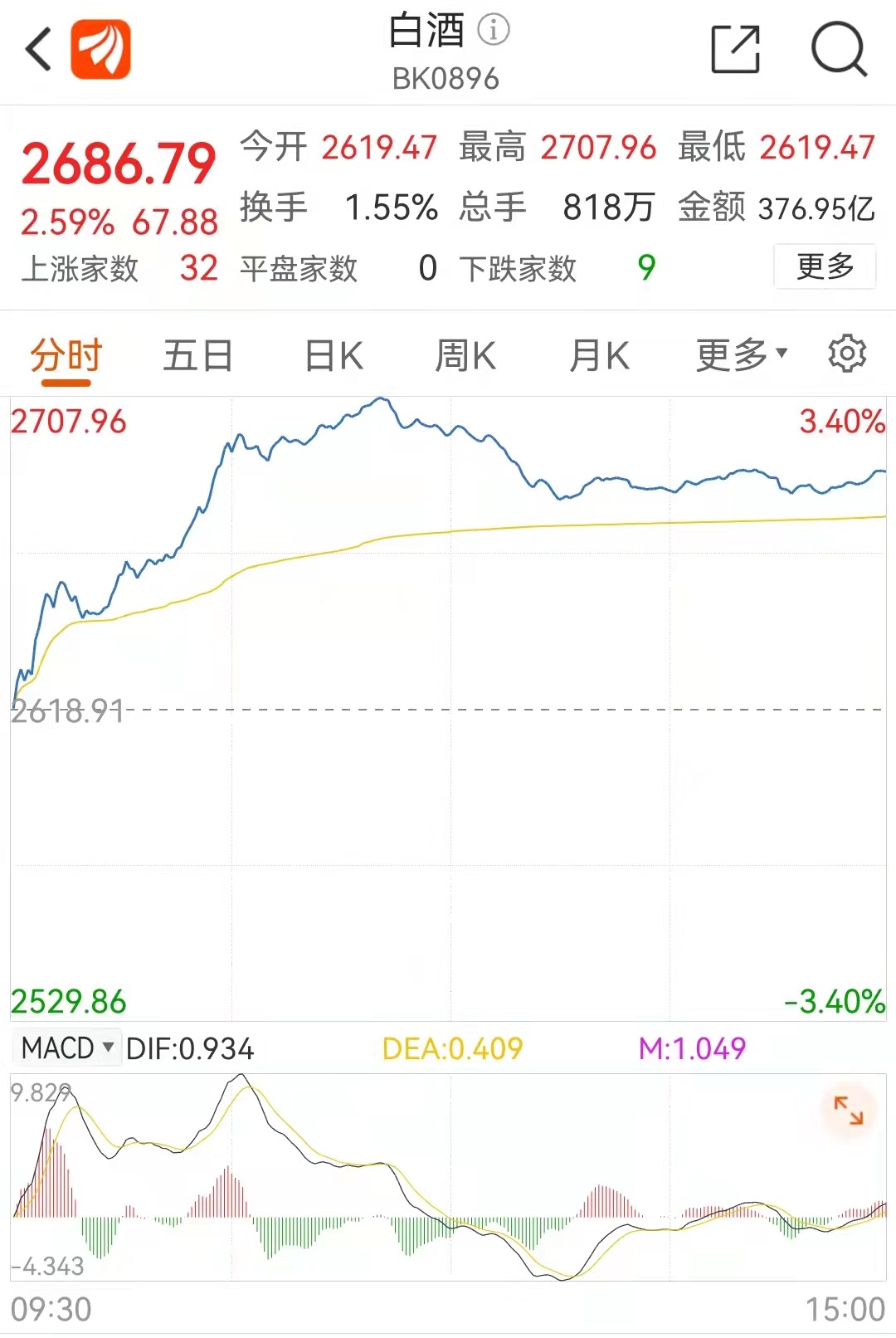Select the 分时 chart tab

coord(66,357)
